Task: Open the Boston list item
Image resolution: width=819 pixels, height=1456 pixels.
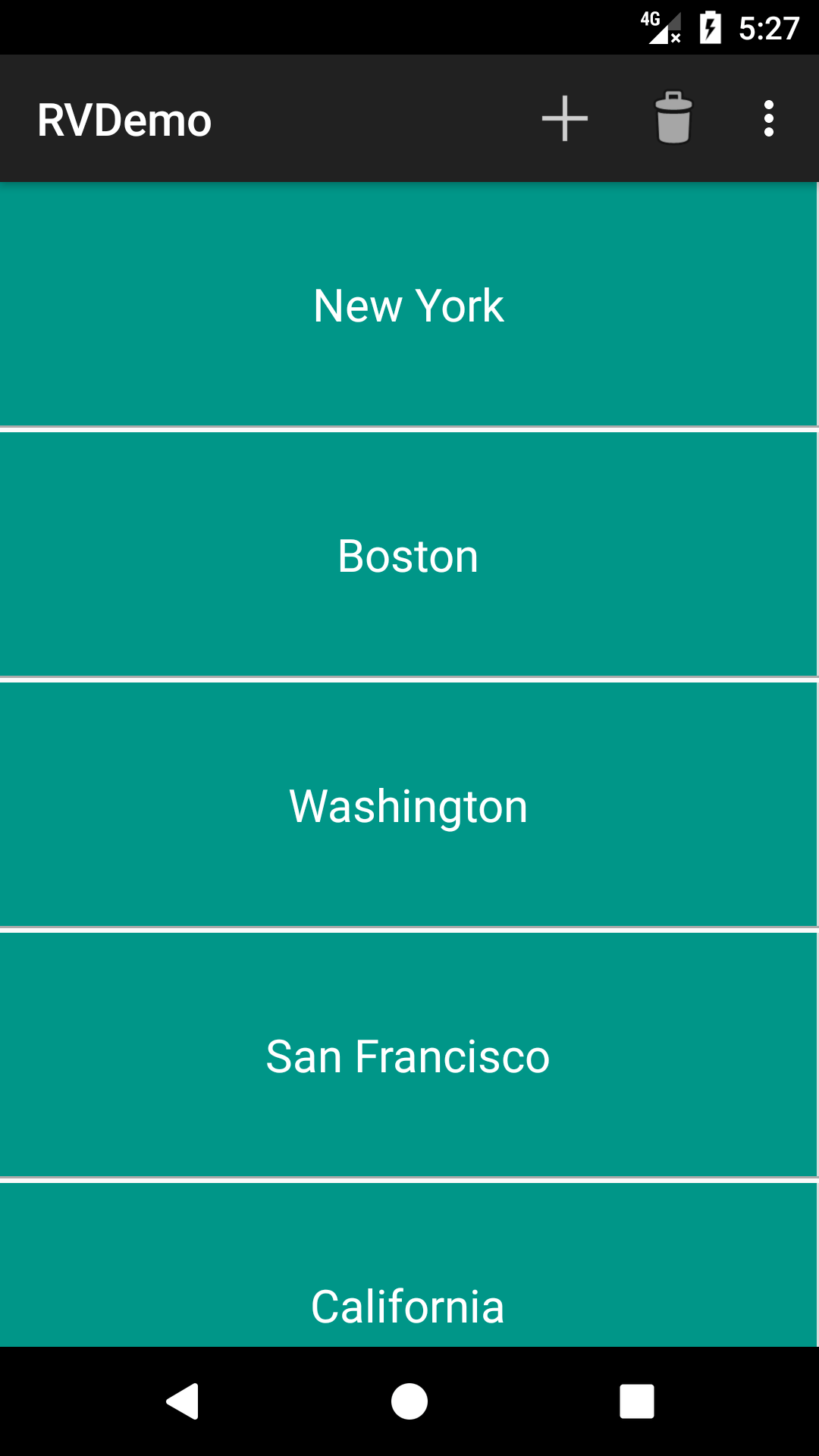Action: (408, 555)
